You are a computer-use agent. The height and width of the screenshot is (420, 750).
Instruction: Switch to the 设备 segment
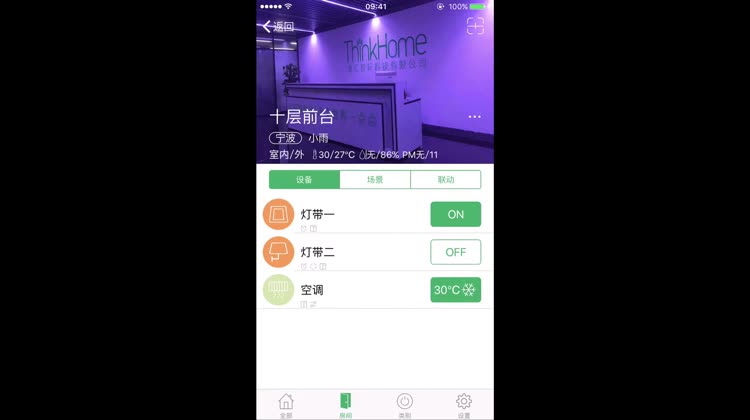[x=304, y=180]
